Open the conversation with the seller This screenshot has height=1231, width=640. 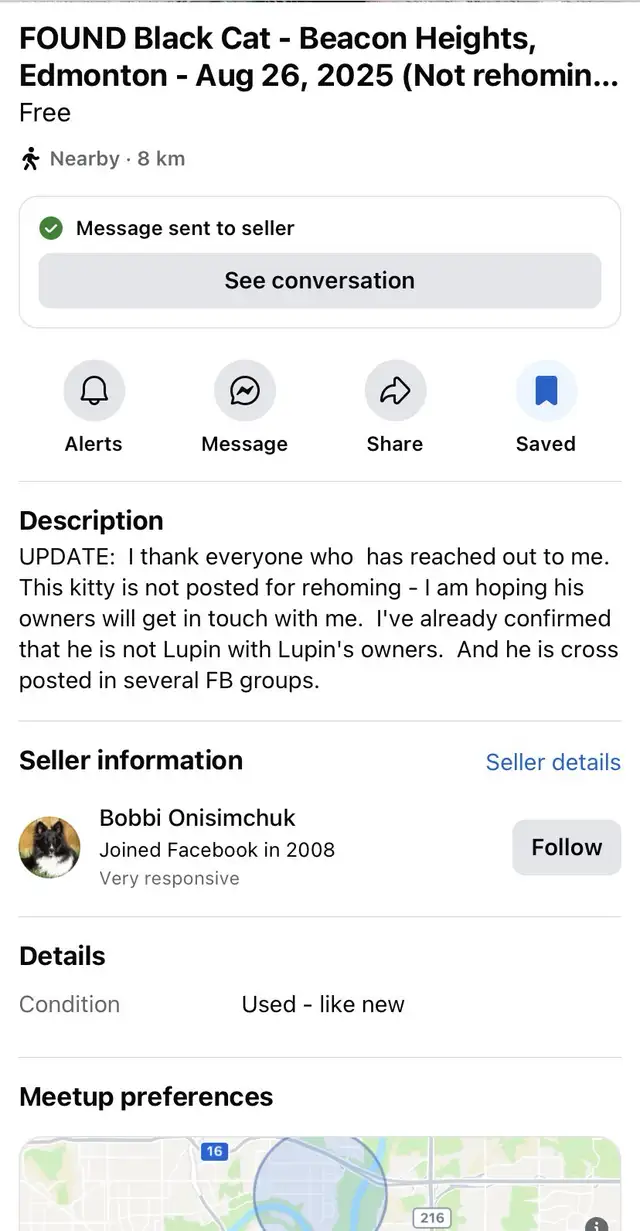(319, 281)
